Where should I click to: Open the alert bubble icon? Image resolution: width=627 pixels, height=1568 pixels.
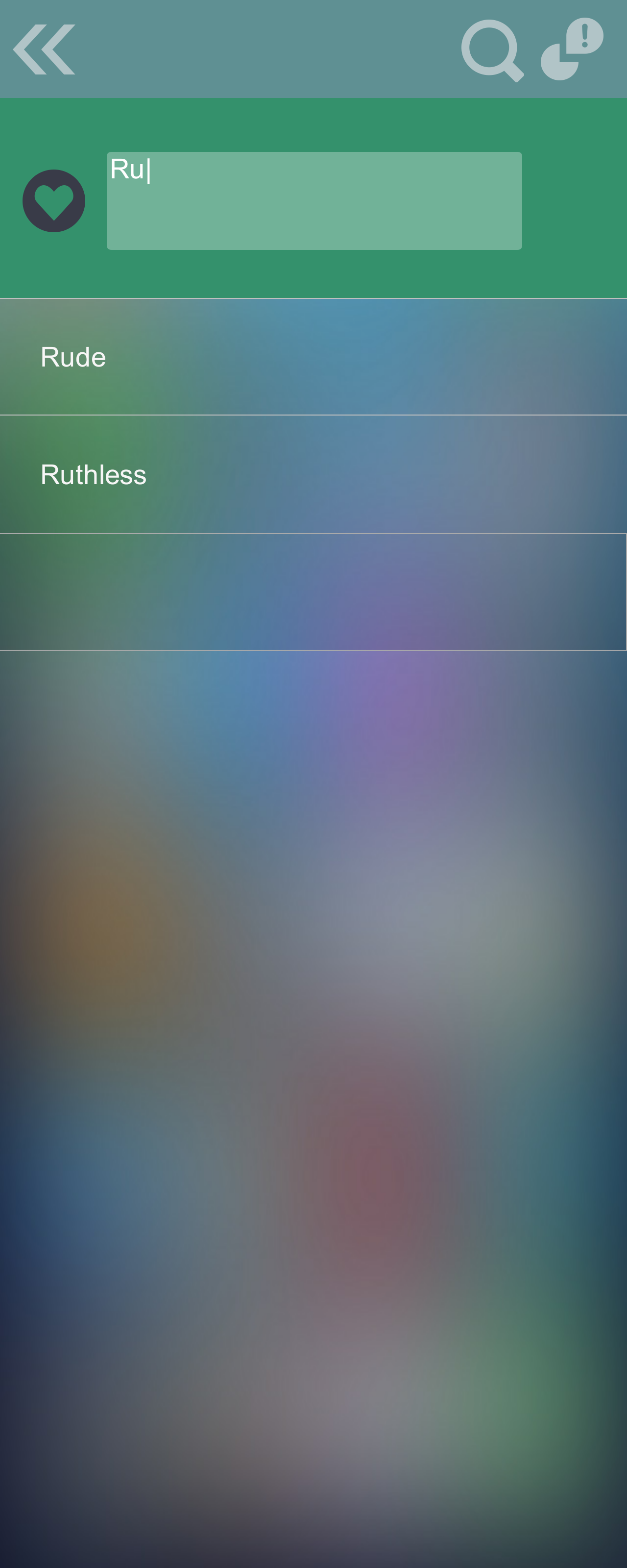click(572, 49)
